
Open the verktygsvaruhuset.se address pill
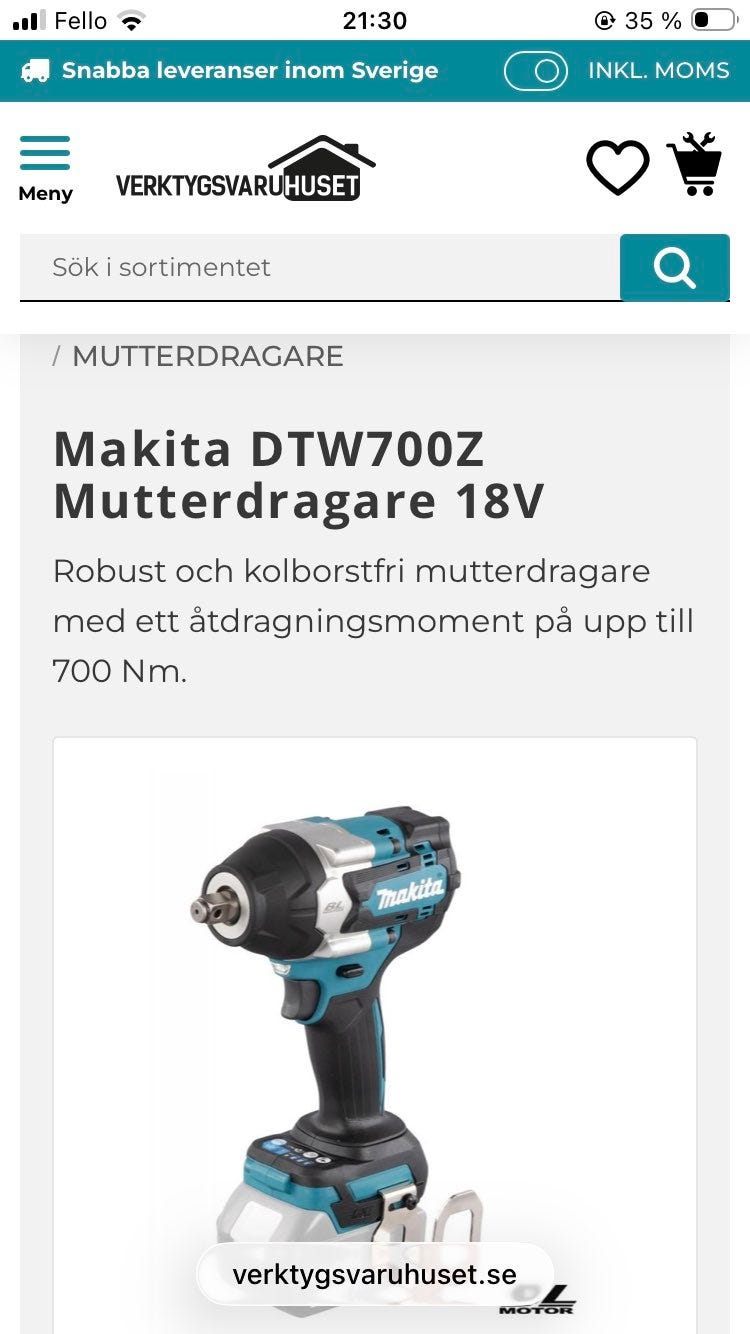[x=374, y=1274]
